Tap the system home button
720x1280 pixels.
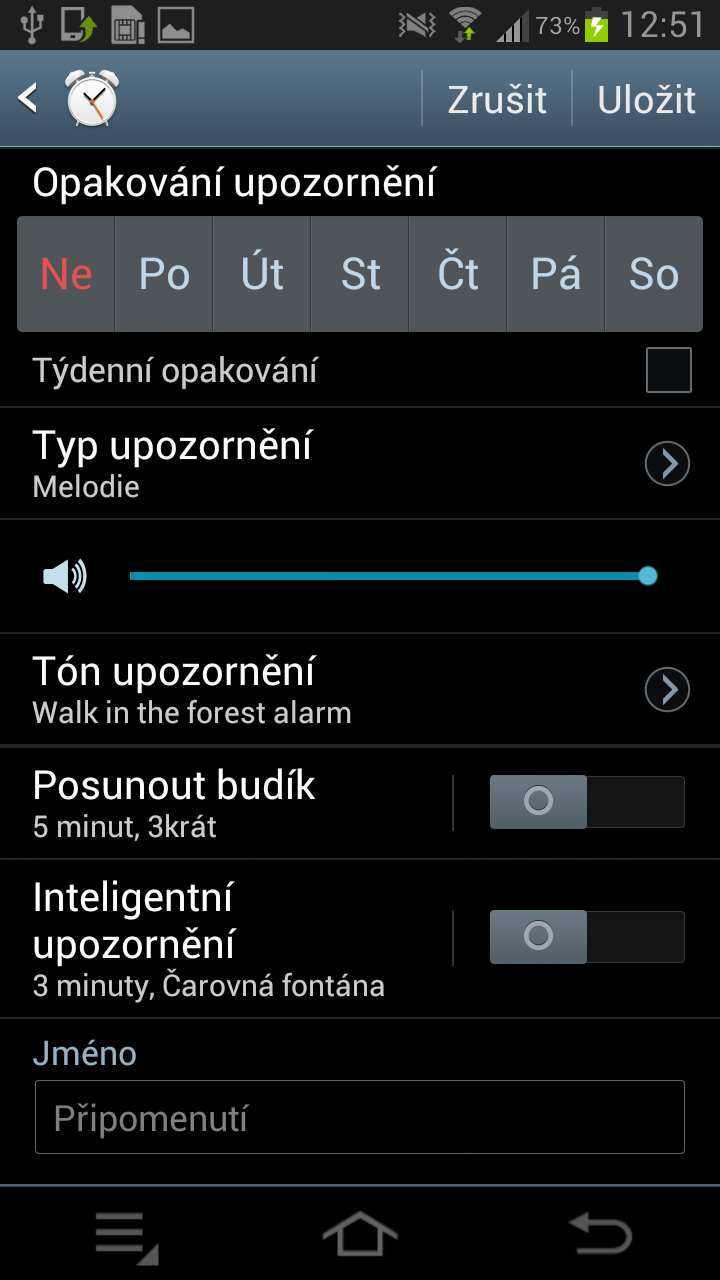[360, 1234]
